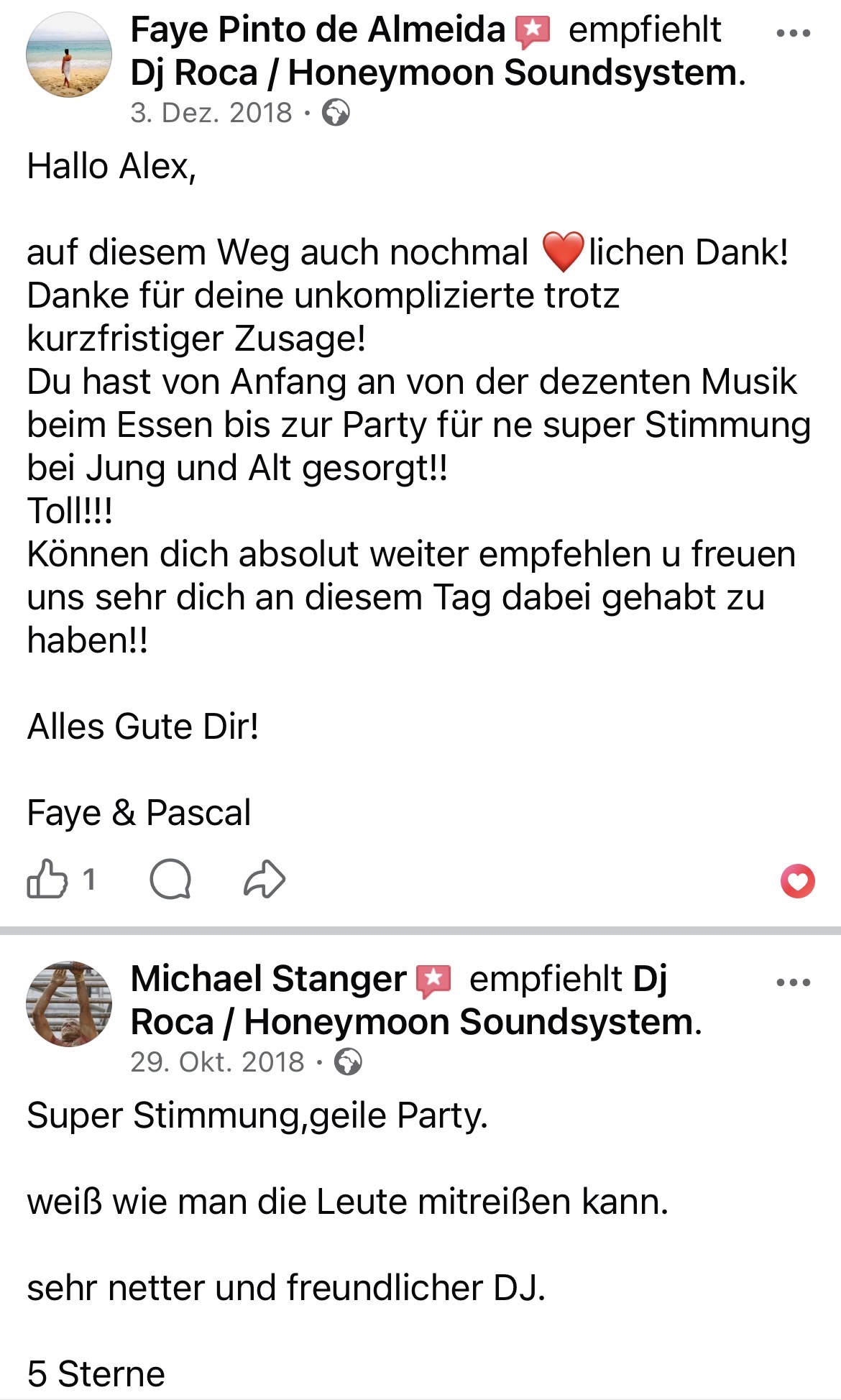Image resolution: width=841 pixels, height=1400 pixels.
Task: Open Dj Roca page link in Michael's review
Action: click(415, 1022)
